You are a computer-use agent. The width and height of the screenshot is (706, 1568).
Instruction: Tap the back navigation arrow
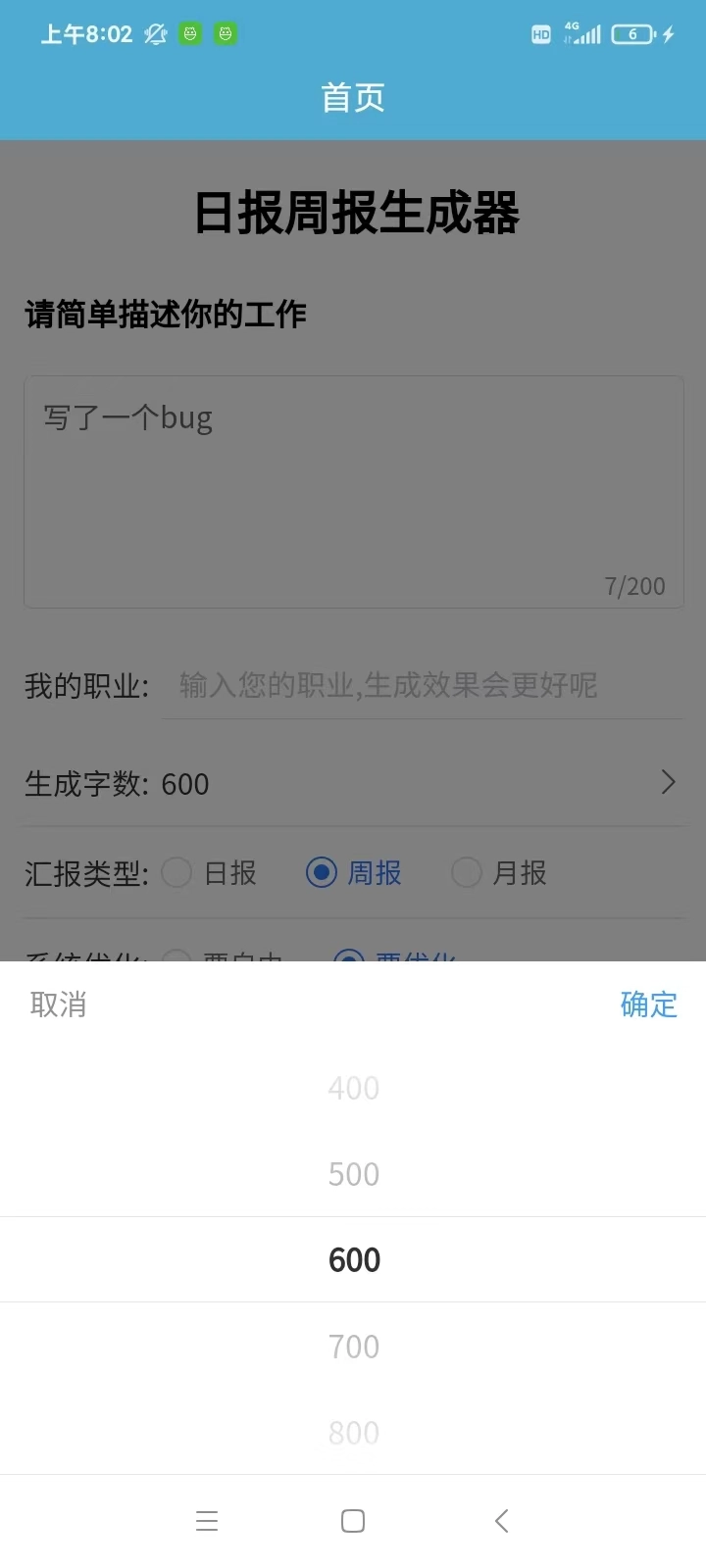[501, 1520]
